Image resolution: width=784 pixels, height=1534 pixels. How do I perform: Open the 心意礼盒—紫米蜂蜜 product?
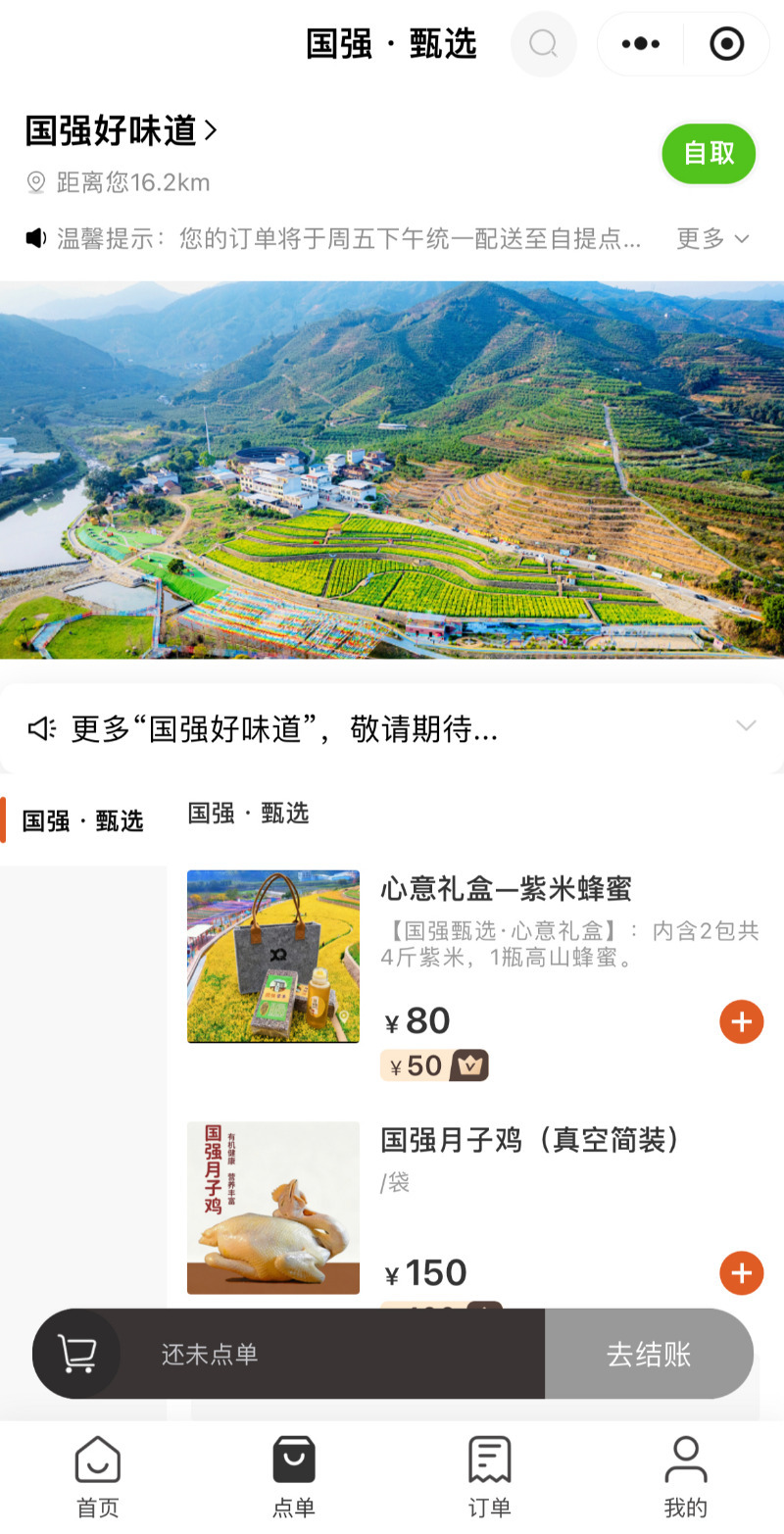pyautogui.click(x=506, y=889)
